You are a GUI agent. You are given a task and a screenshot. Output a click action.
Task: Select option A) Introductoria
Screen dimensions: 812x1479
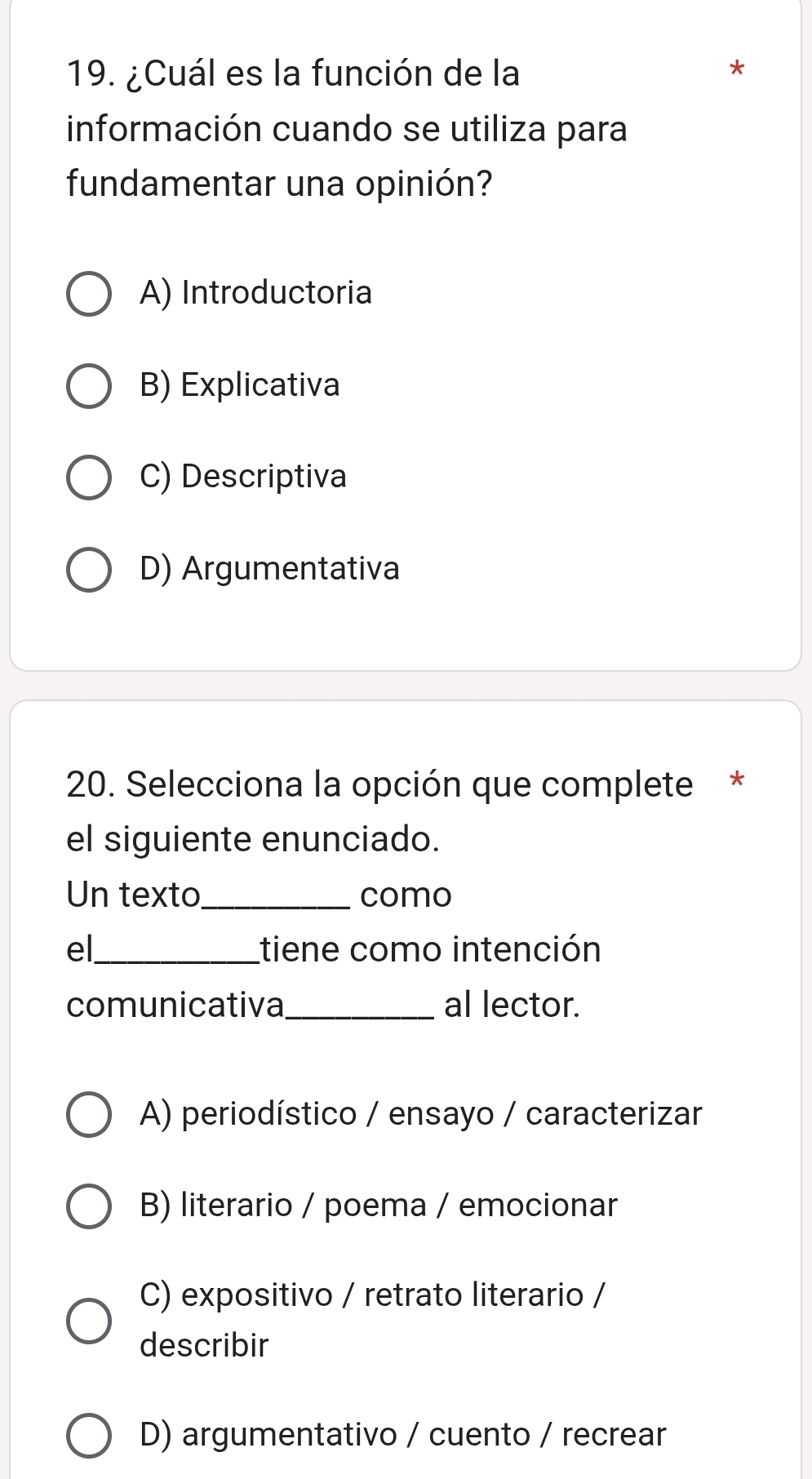(x=88, y=294)
